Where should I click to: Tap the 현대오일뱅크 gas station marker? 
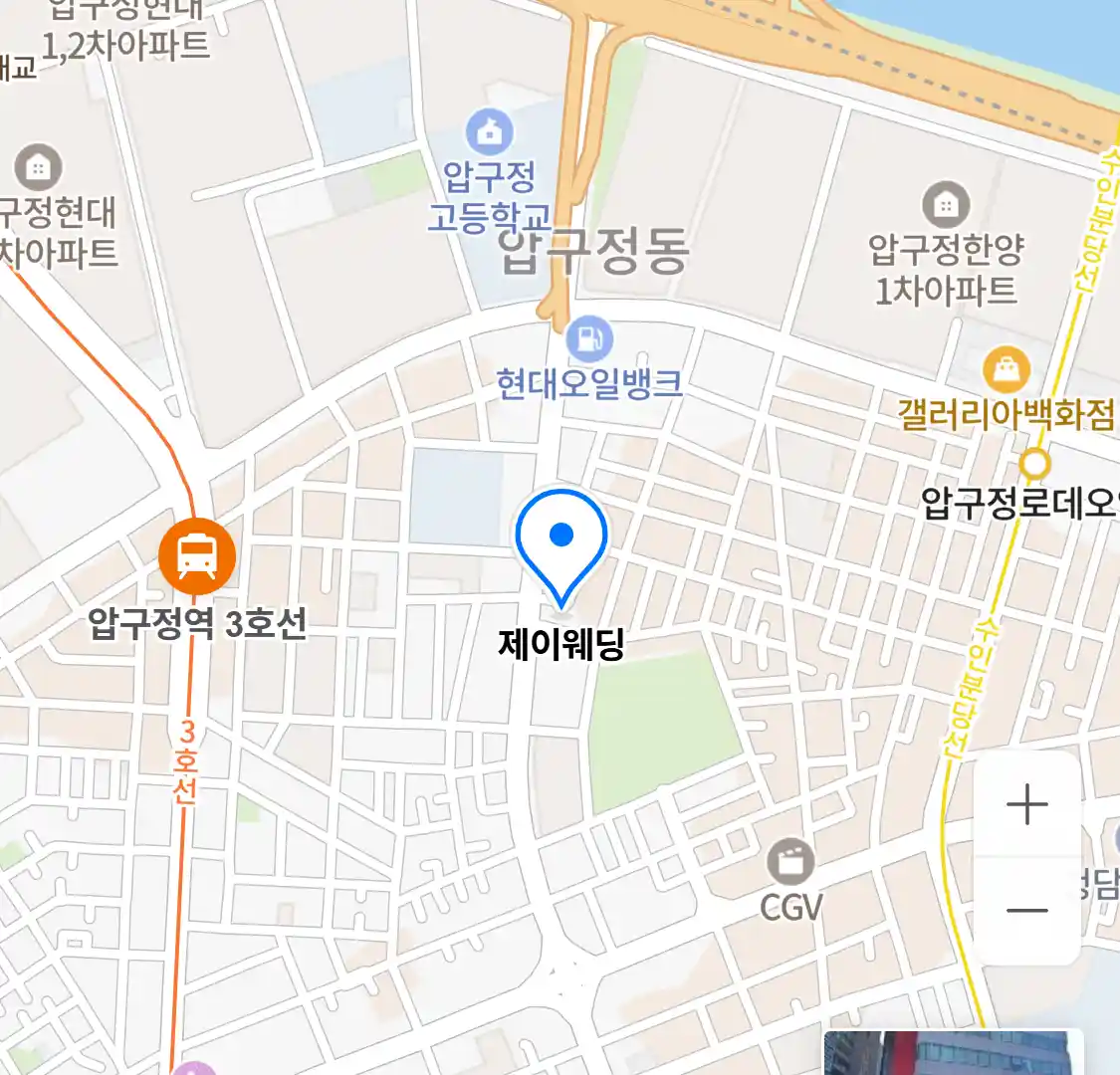point(589,339)
